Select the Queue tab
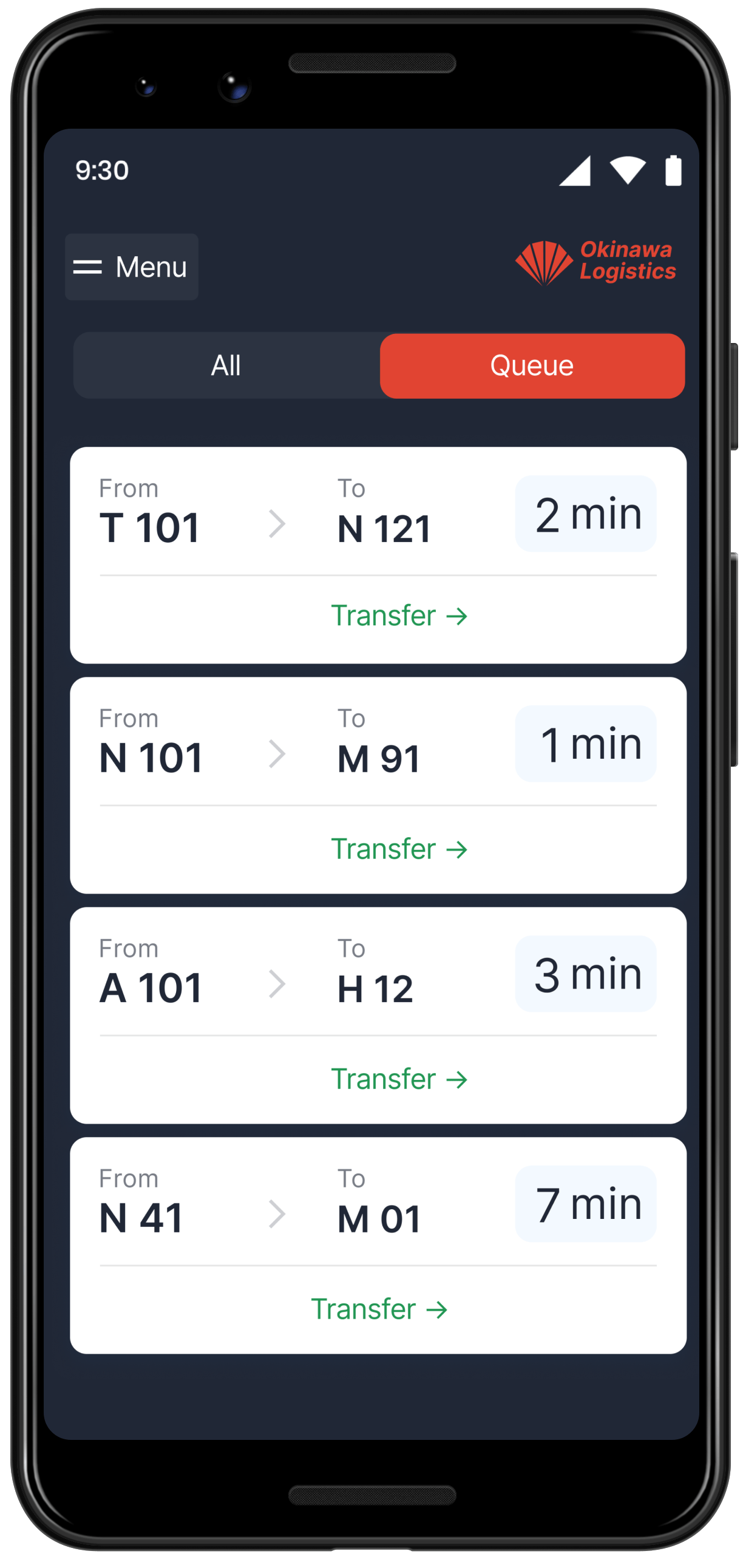Image resolution: width=743 pixels, height=1568 pixels. (x=532, y=365)
